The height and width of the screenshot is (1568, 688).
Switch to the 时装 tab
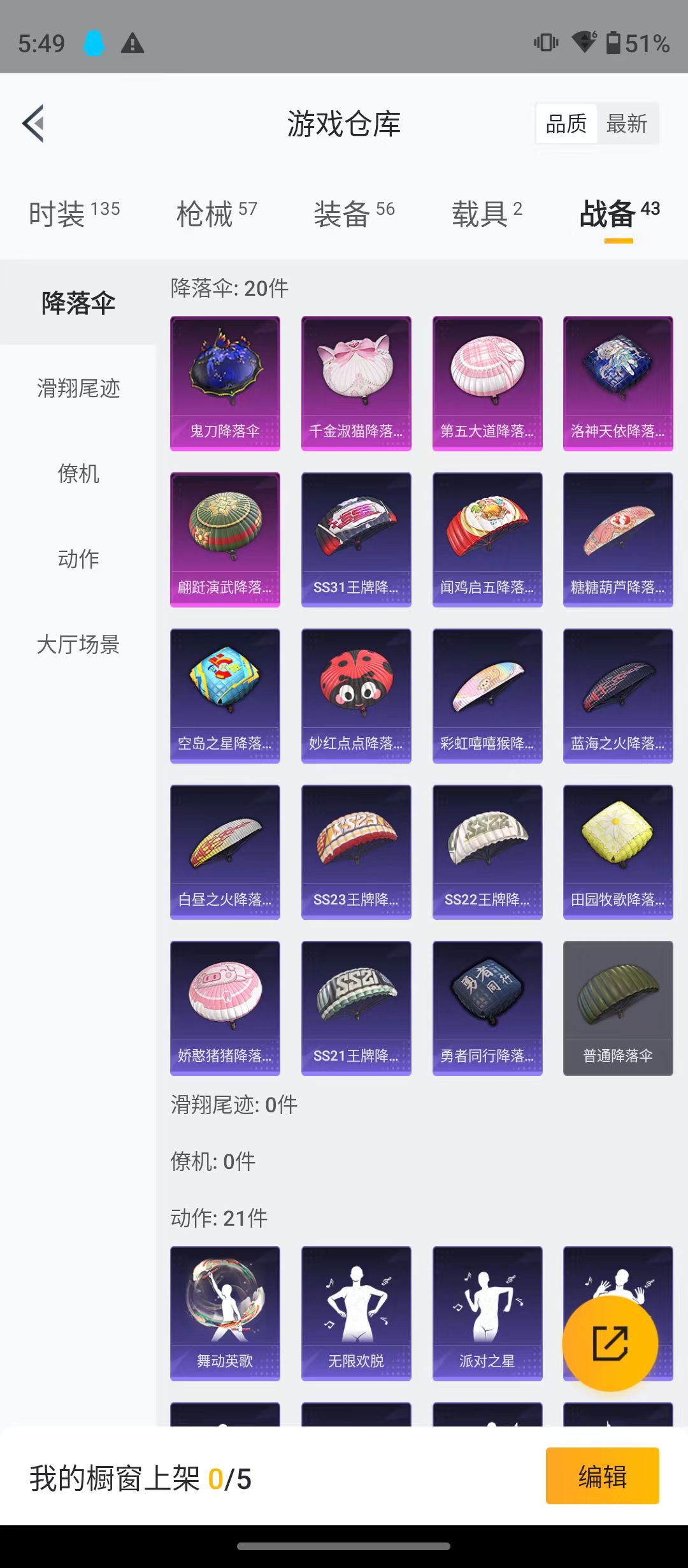click(74, 213)
